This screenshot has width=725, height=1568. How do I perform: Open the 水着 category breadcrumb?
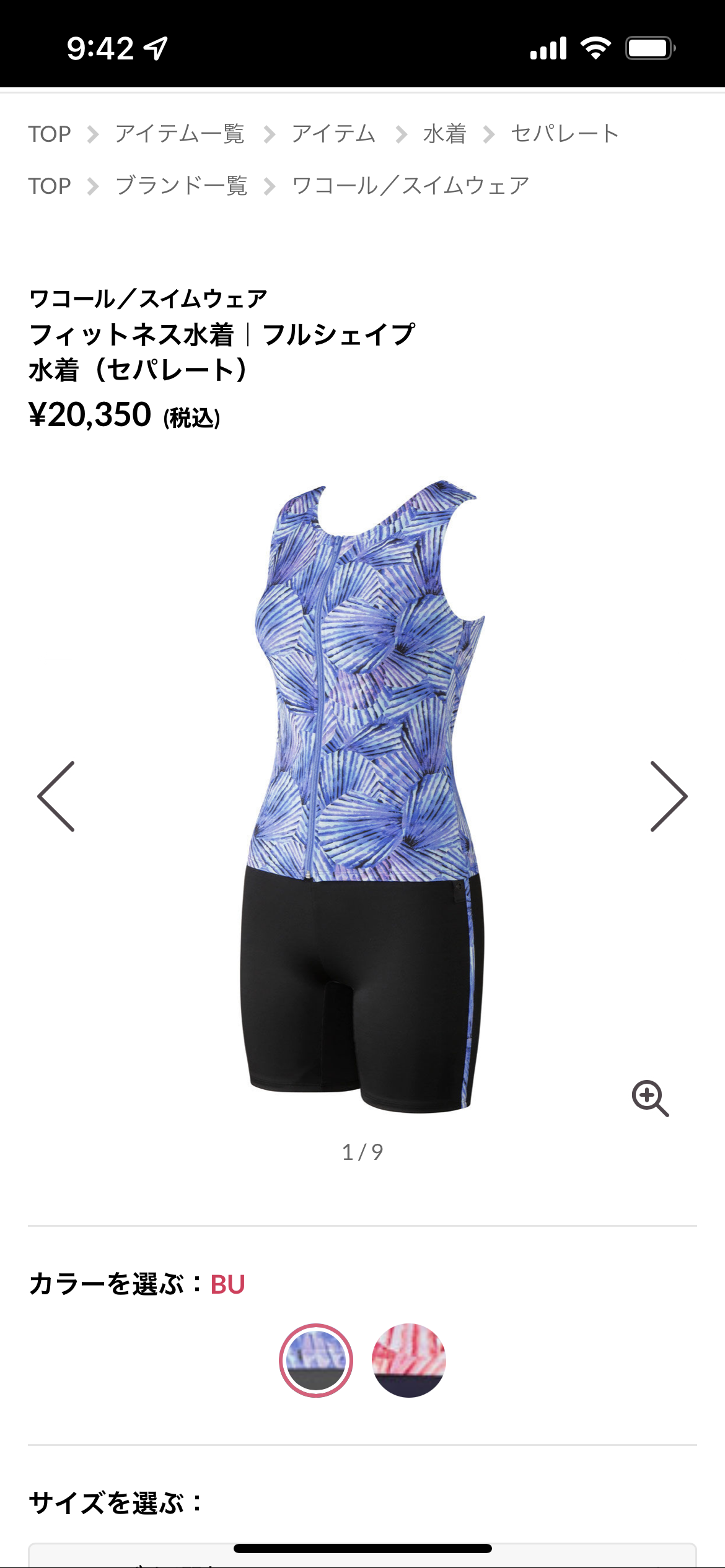click(x=444, y=134)
